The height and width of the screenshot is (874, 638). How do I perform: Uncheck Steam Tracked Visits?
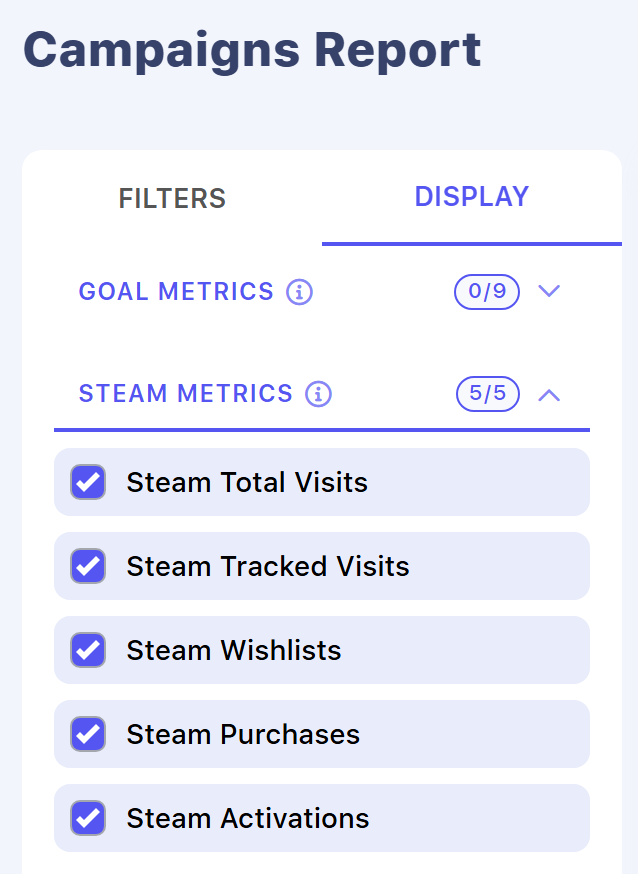click(x=88, y=567)
